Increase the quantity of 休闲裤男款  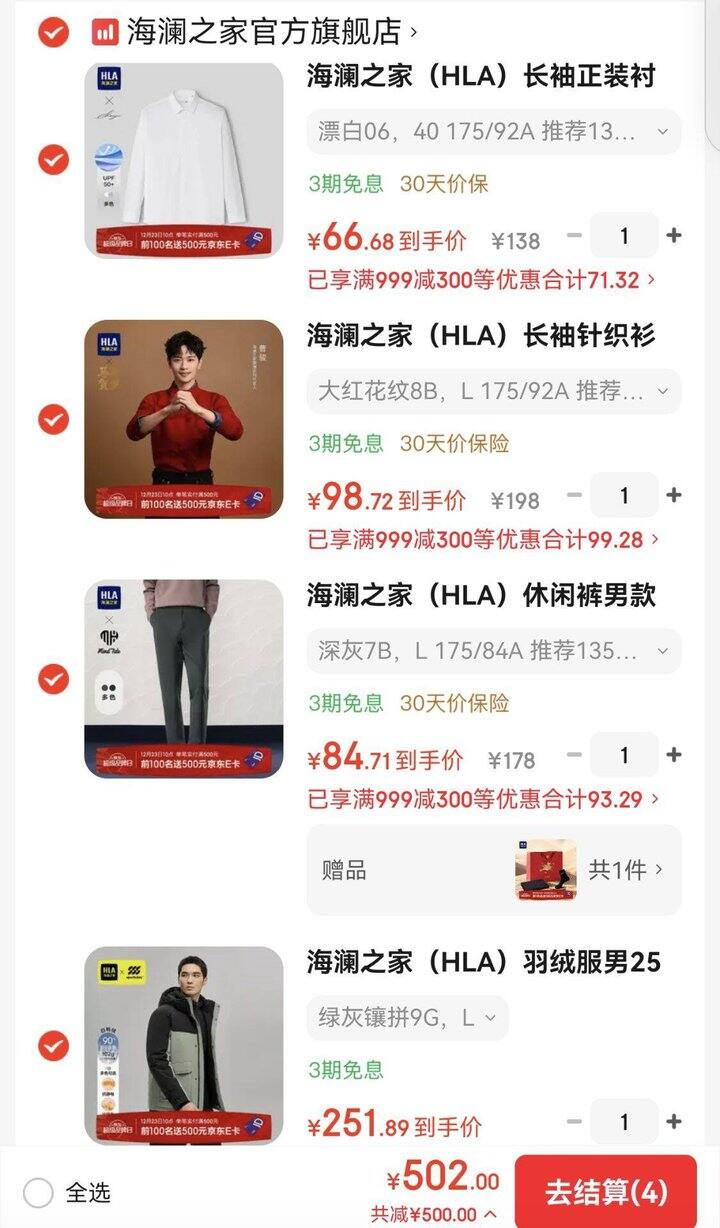674,755
